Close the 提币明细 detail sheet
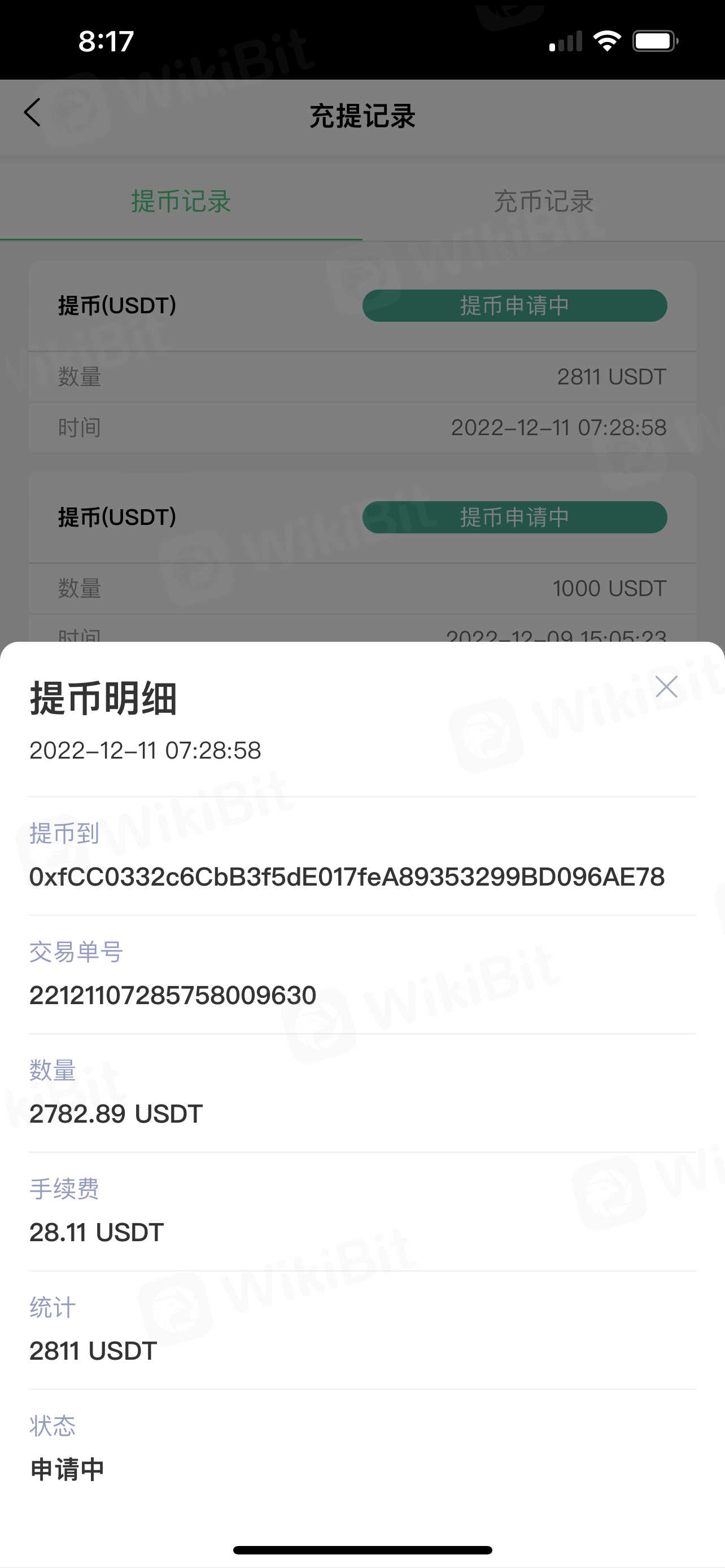Viewport: 725px width, 1568px height. (x=666, y=686)
